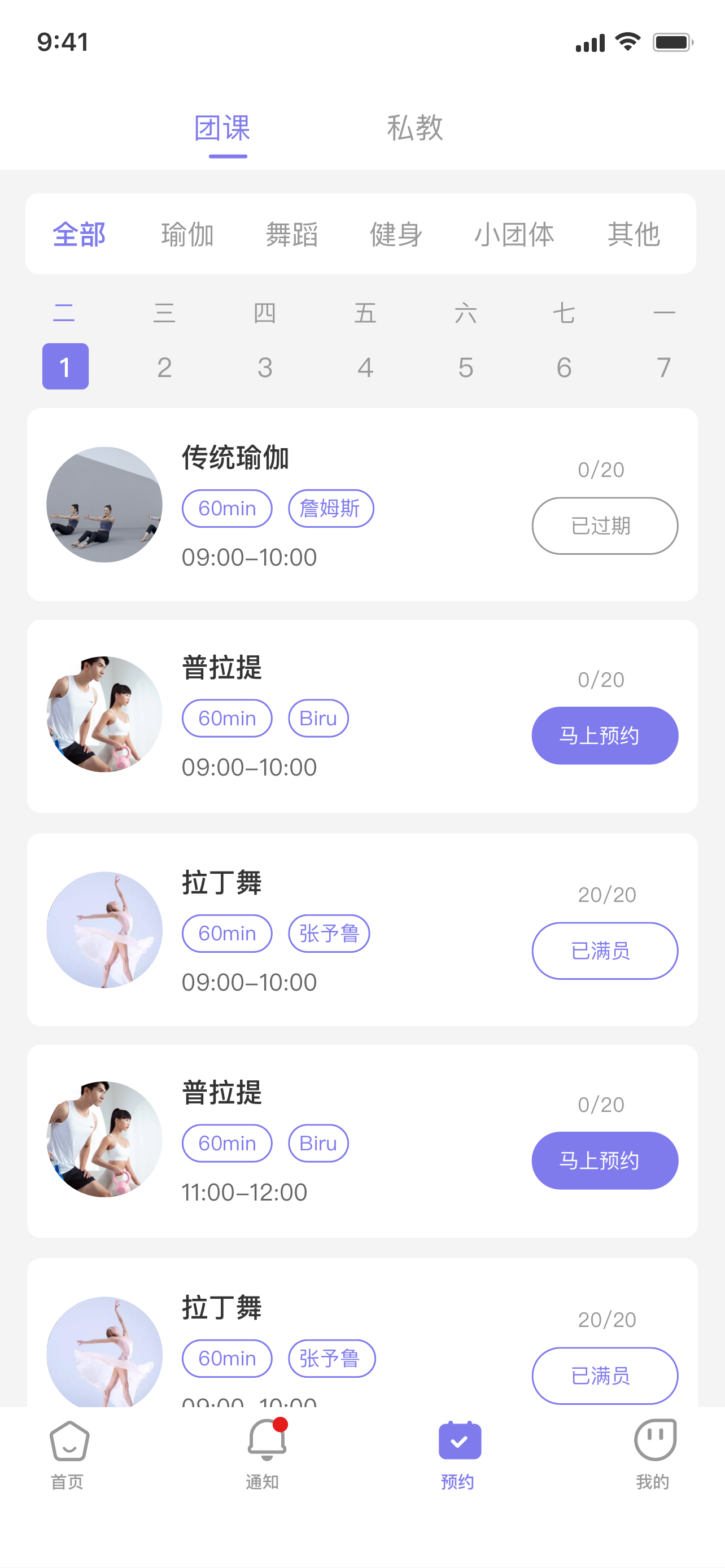Filter classes by 舞蹈
This screenshot has width=725, height=1568.
tap(292, 235)
